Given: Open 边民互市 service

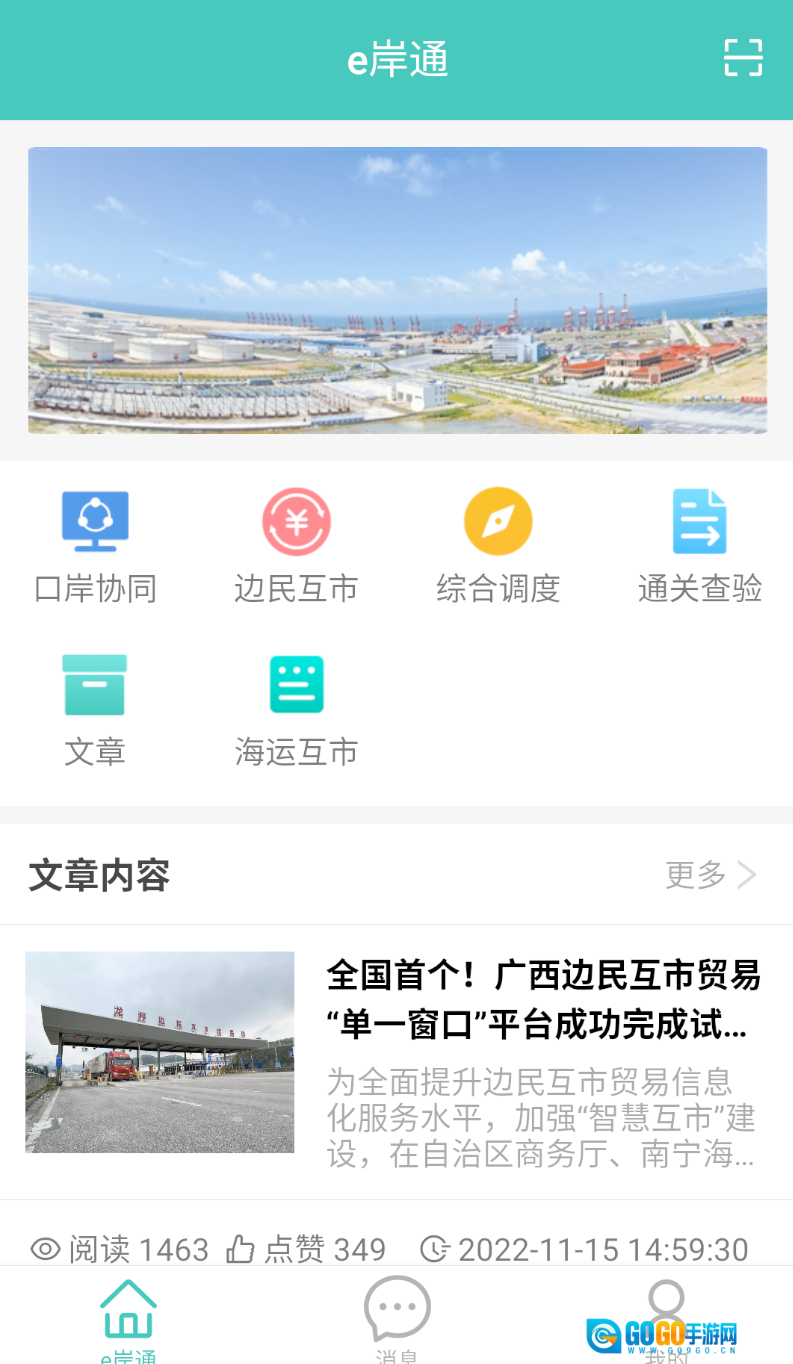Looking at the screenshot, I should coord(296,547).
